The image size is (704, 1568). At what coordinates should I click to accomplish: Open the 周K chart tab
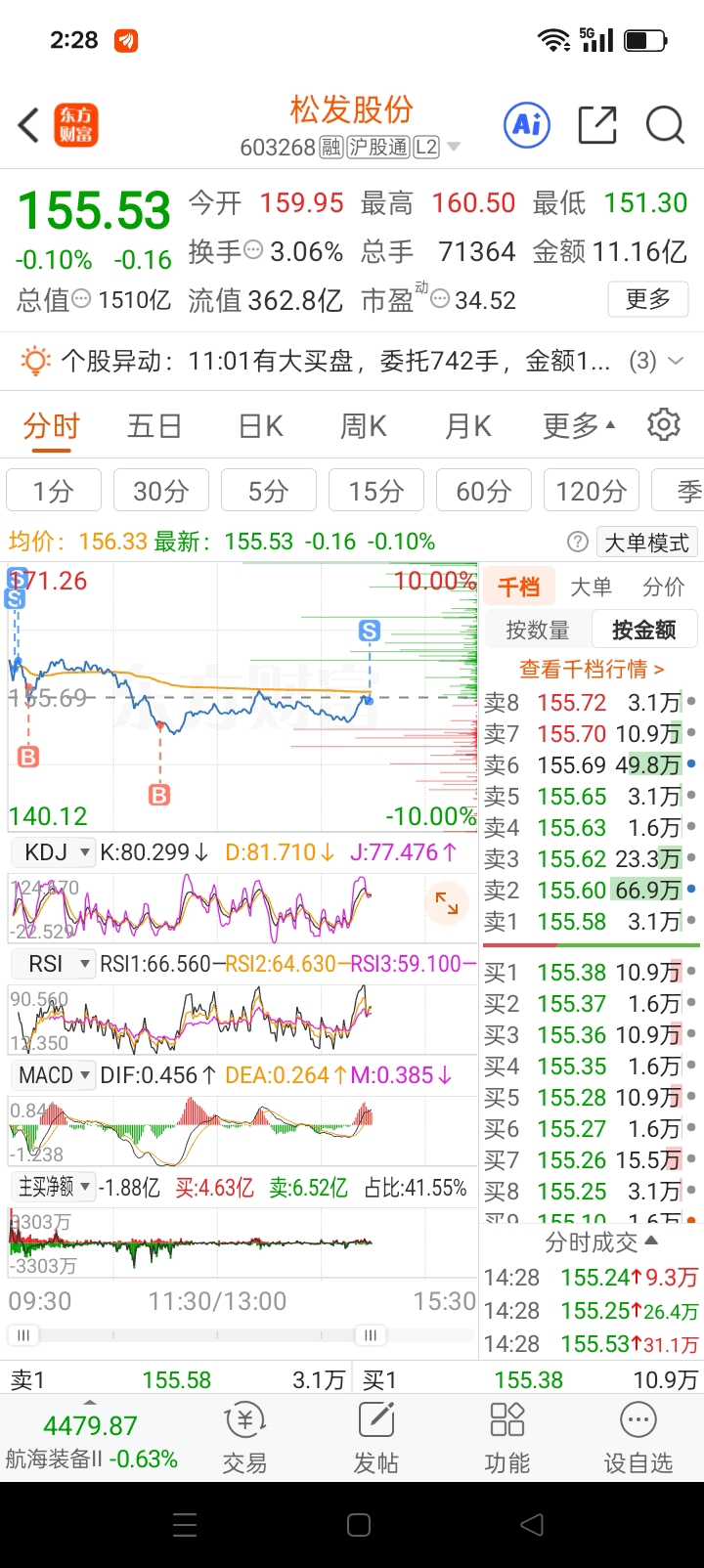pyautogui.click(x=364, y=426)
